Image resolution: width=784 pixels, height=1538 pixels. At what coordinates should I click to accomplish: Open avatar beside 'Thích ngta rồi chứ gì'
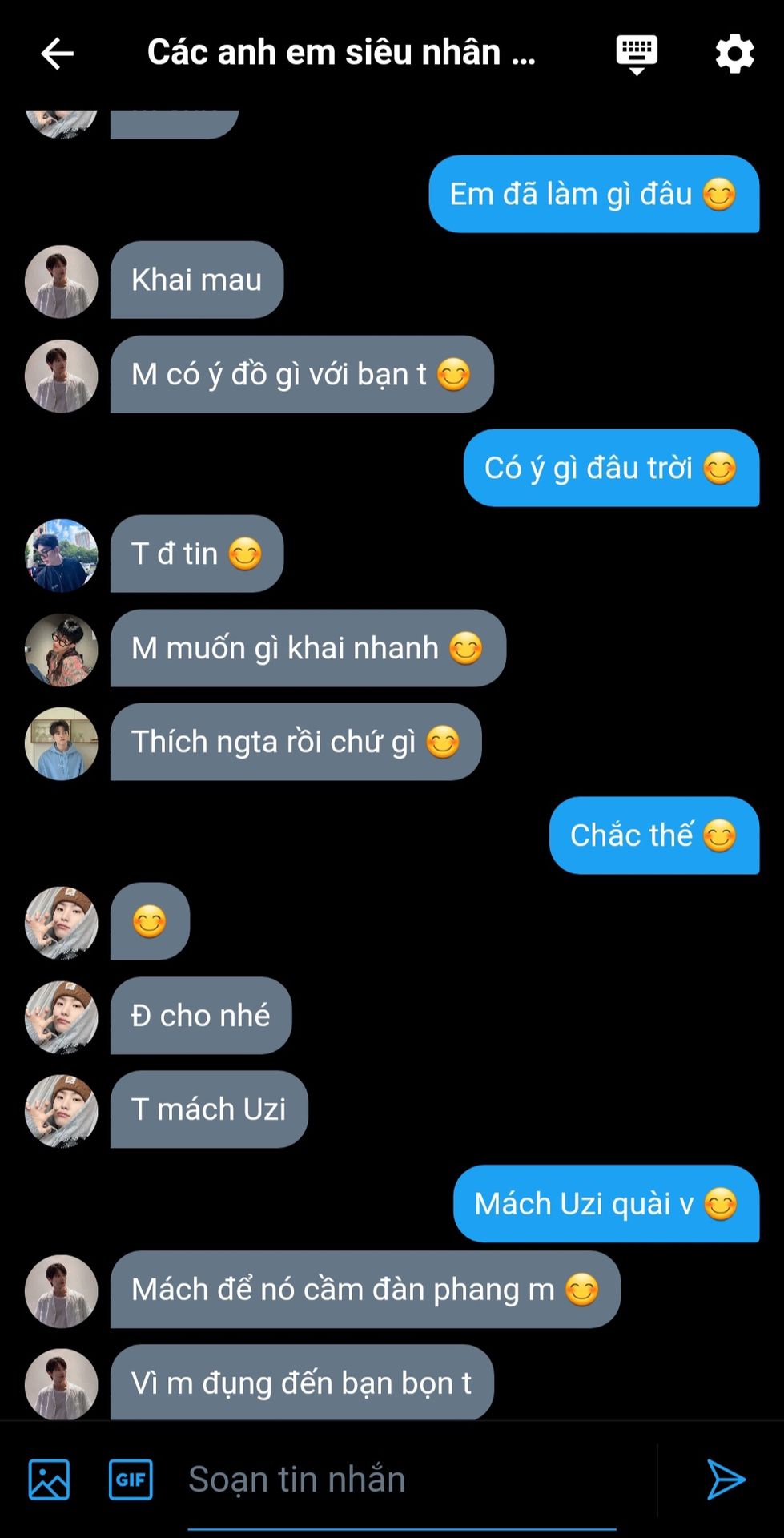point(62,743)
